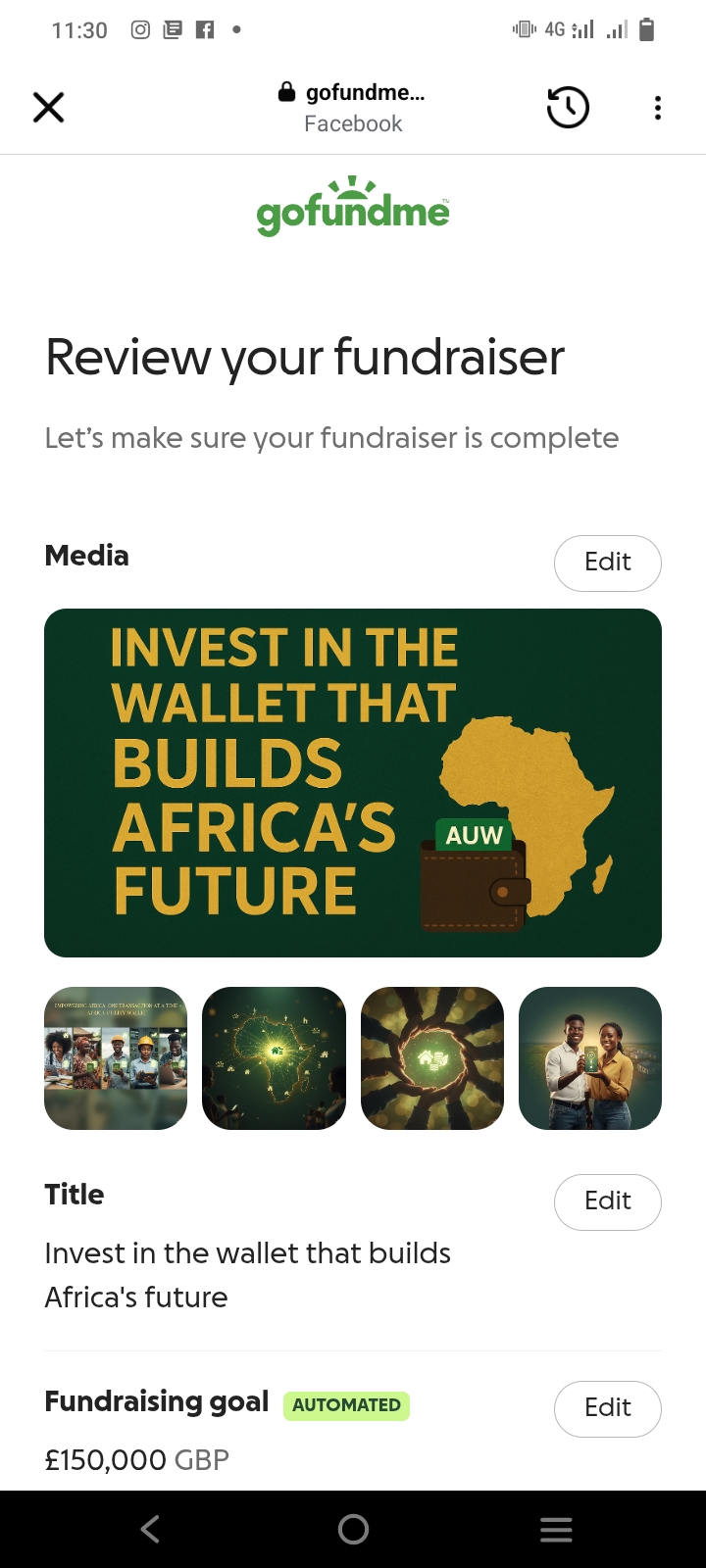Go back with the system back button
This screenshot has width=706, height=1568.
point(150,1529)
